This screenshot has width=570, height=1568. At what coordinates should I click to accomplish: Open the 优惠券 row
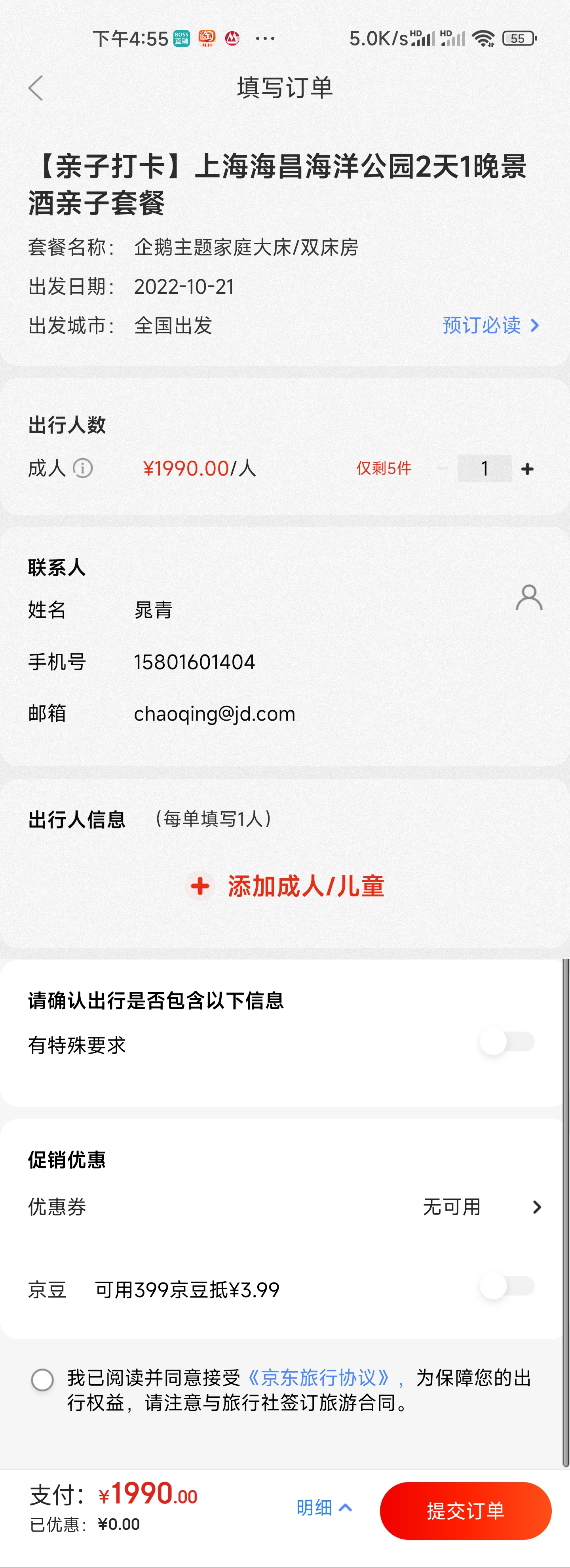click(x=285, y=1206)
